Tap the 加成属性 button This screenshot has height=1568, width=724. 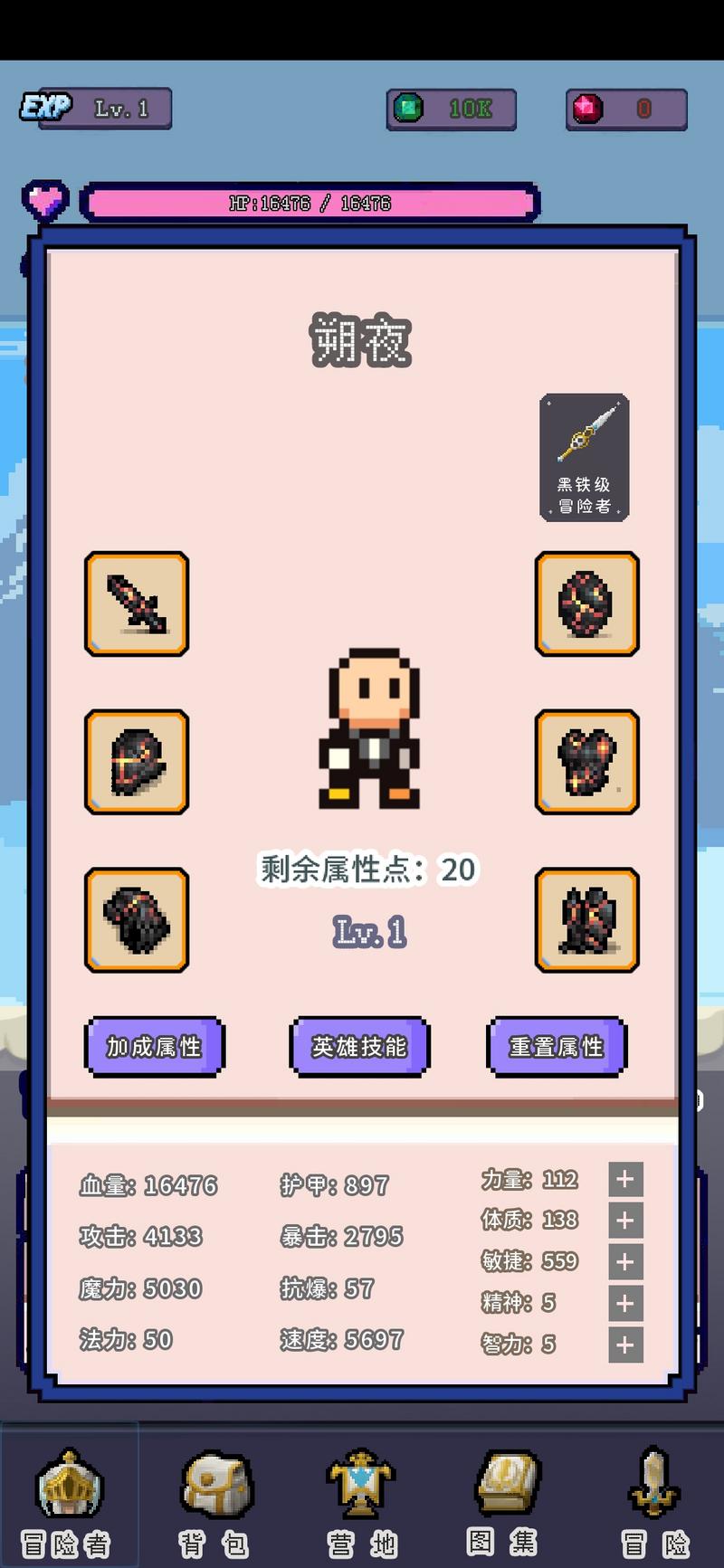(155, 1047)
